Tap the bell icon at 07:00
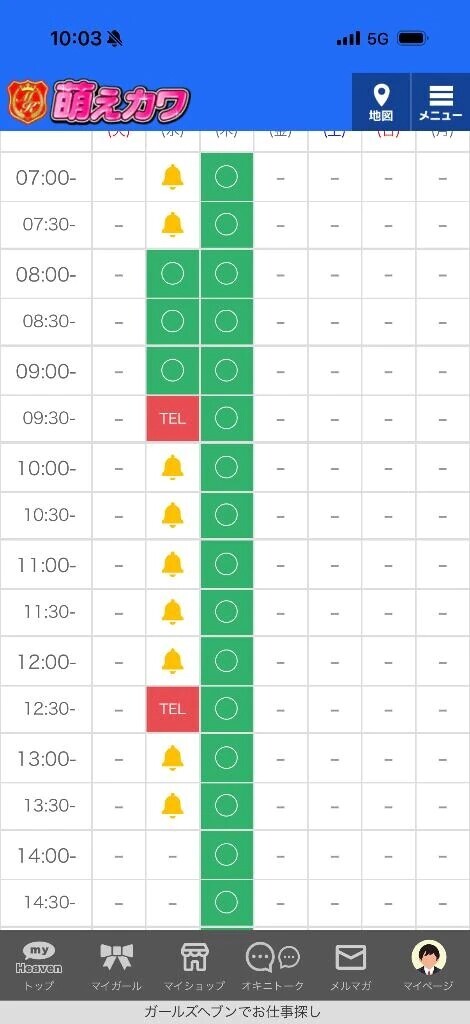Screen dimensions: 470x1024 pos(172,177)
